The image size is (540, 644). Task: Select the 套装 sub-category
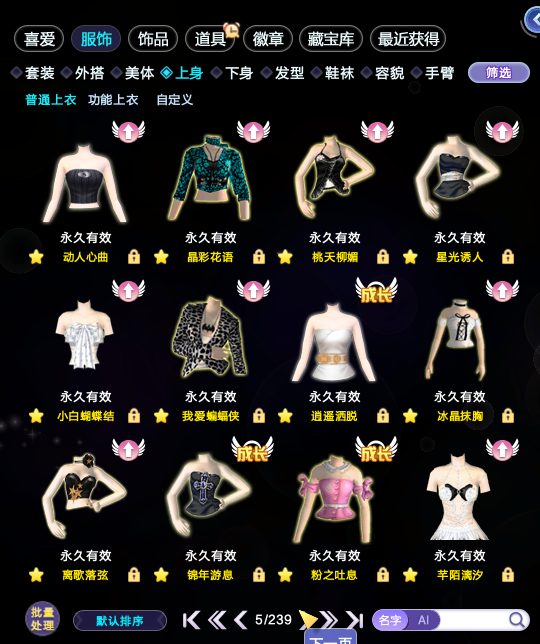click(33, 73)
